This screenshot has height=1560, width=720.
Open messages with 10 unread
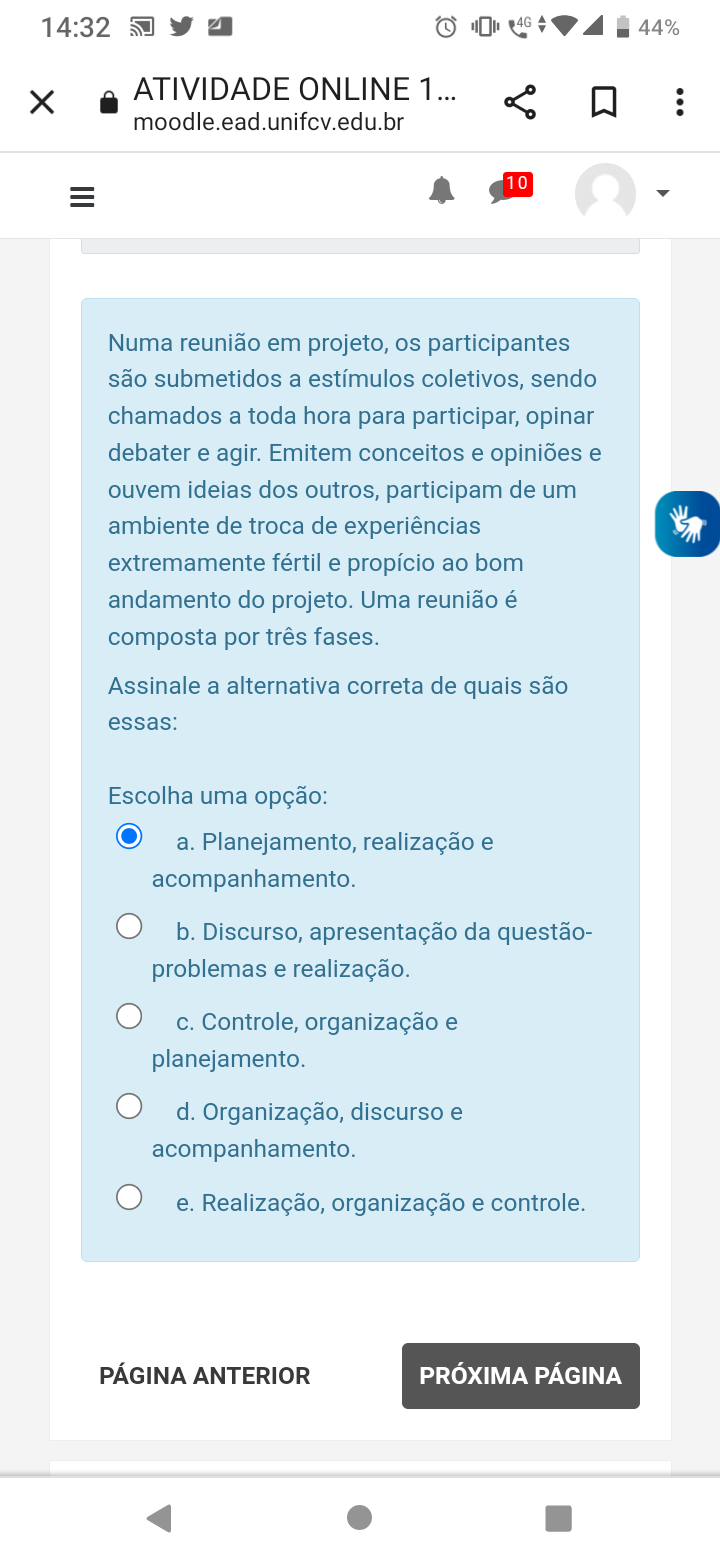coord(505,190)
